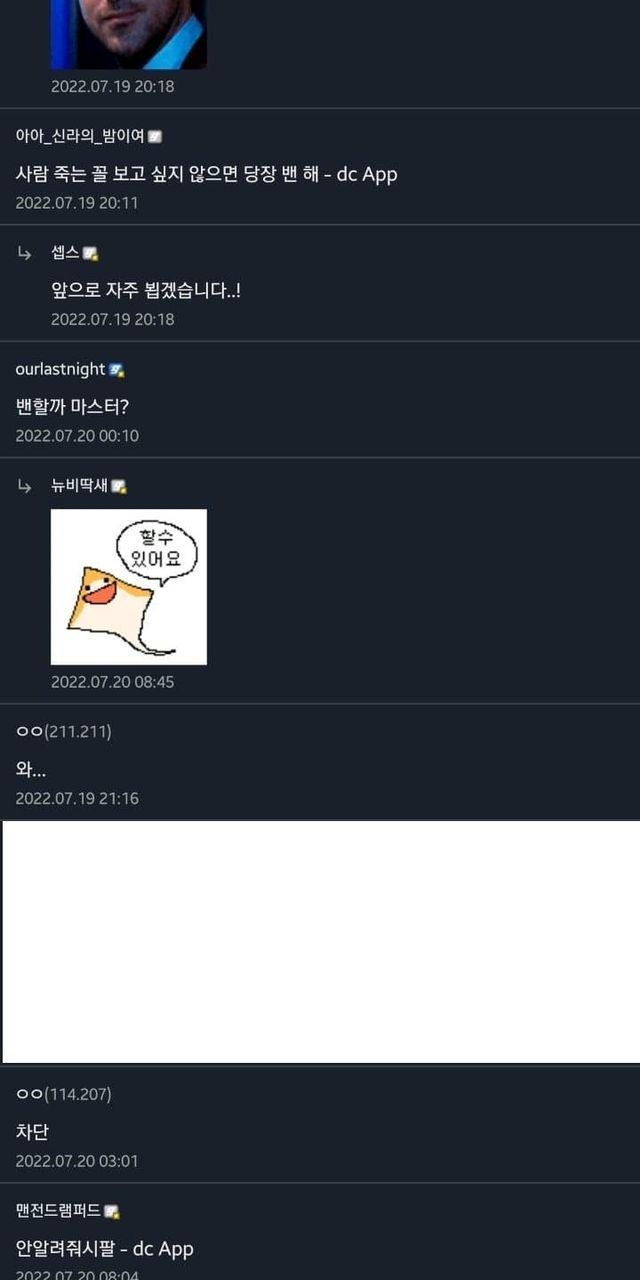
Task: Open 뉴비딱새's nickname
Action: click(x=79, y=486)
